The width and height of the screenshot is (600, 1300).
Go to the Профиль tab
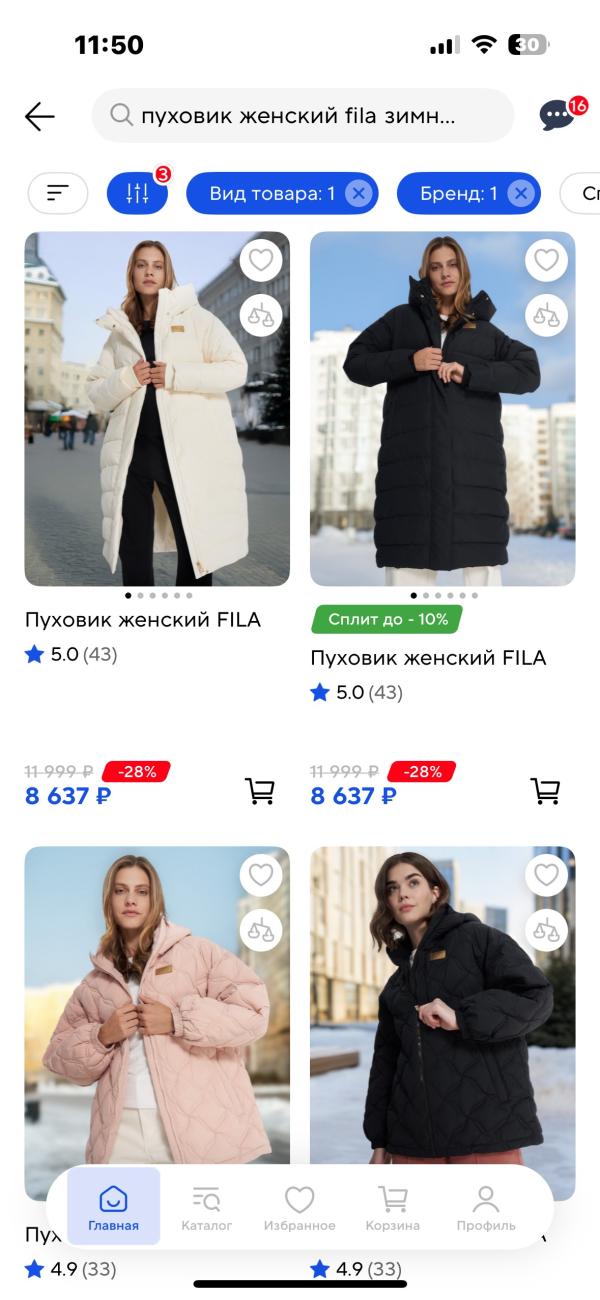point(486,1207)
